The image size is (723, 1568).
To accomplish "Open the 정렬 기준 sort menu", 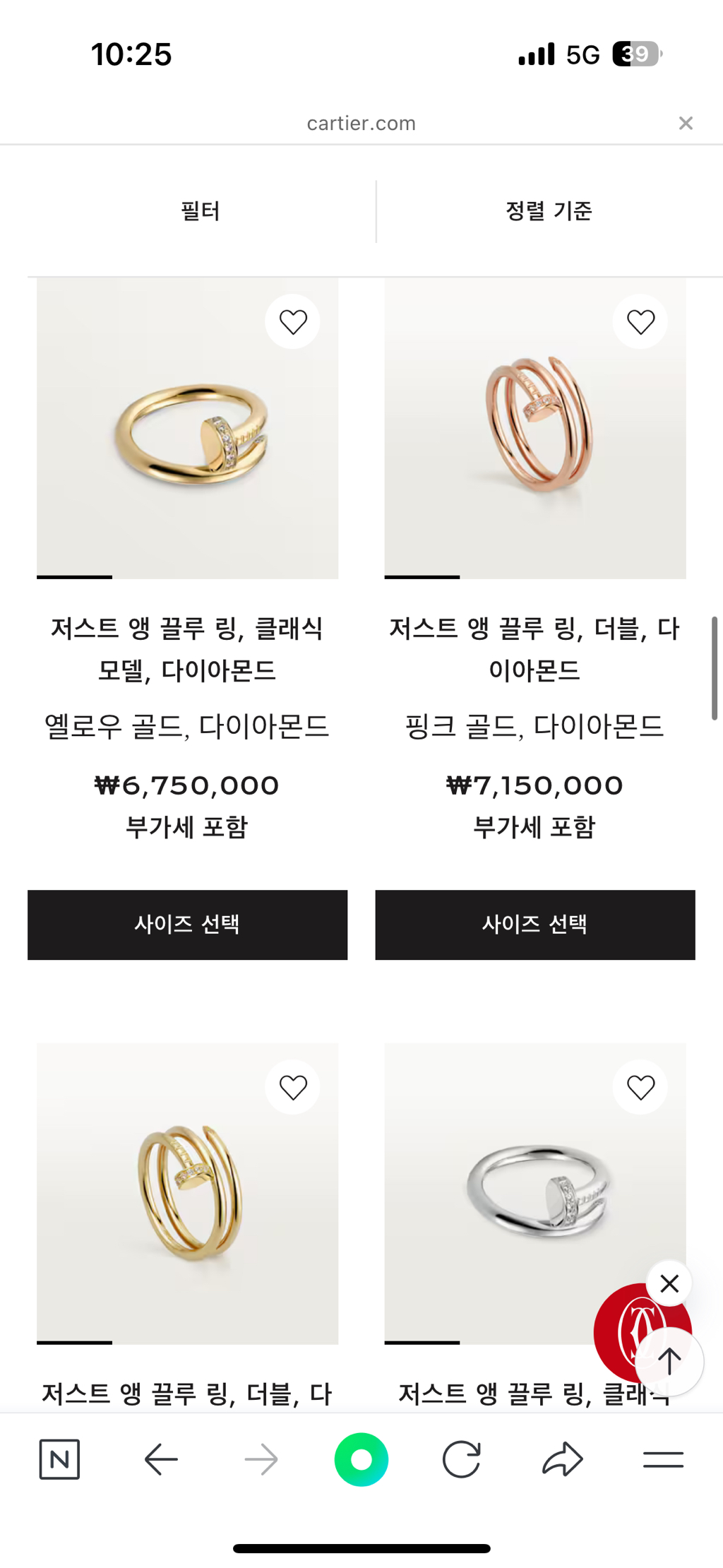I will 549,211.
